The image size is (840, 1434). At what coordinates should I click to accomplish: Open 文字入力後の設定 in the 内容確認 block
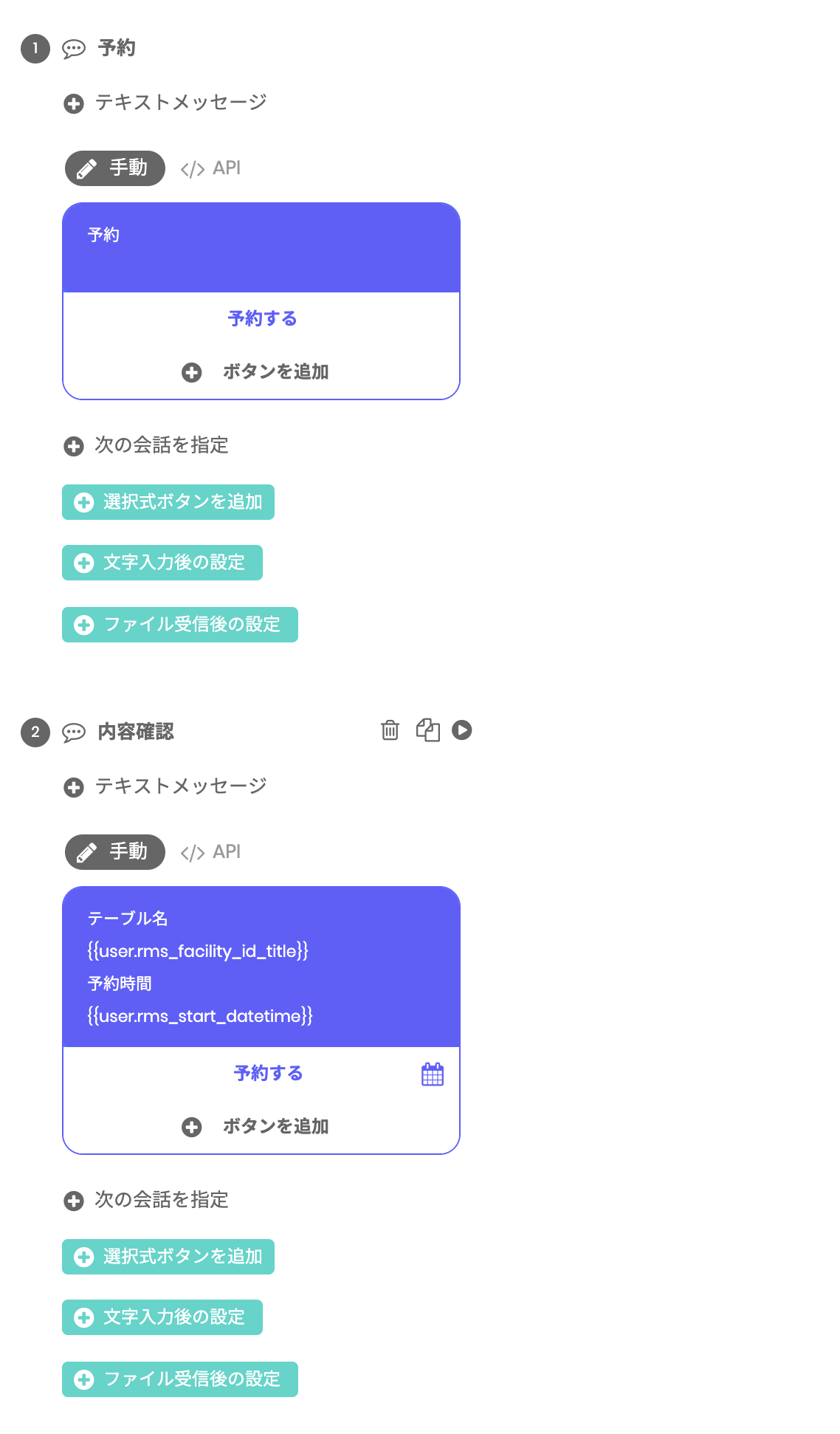point(162,1317)
